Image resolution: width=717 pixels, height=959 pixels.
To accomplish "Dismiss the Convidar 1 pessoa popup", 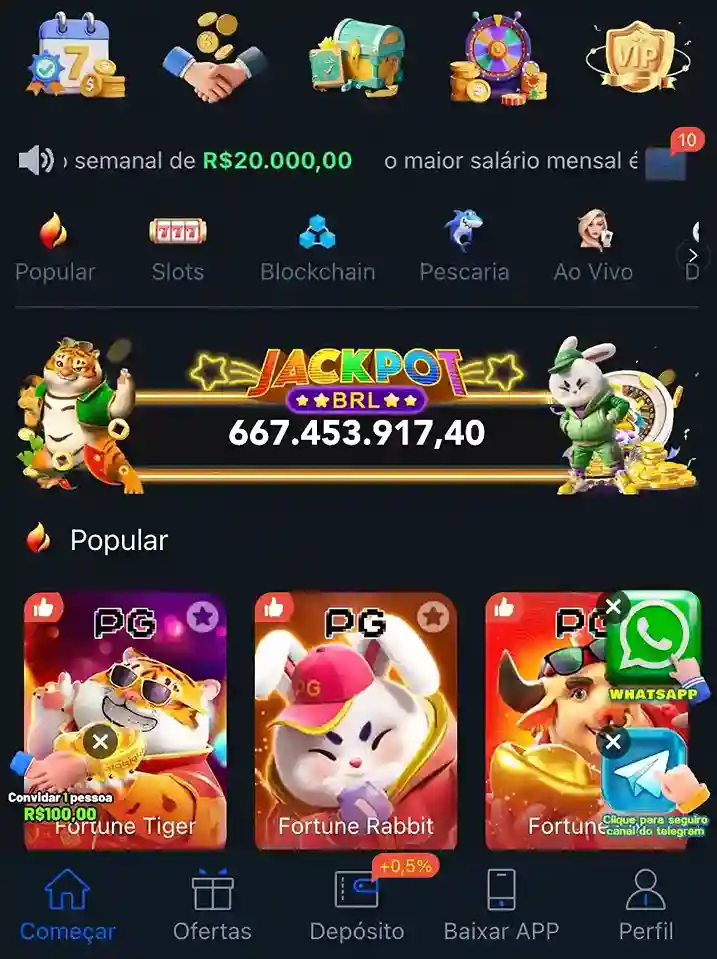I will point(99,741).
